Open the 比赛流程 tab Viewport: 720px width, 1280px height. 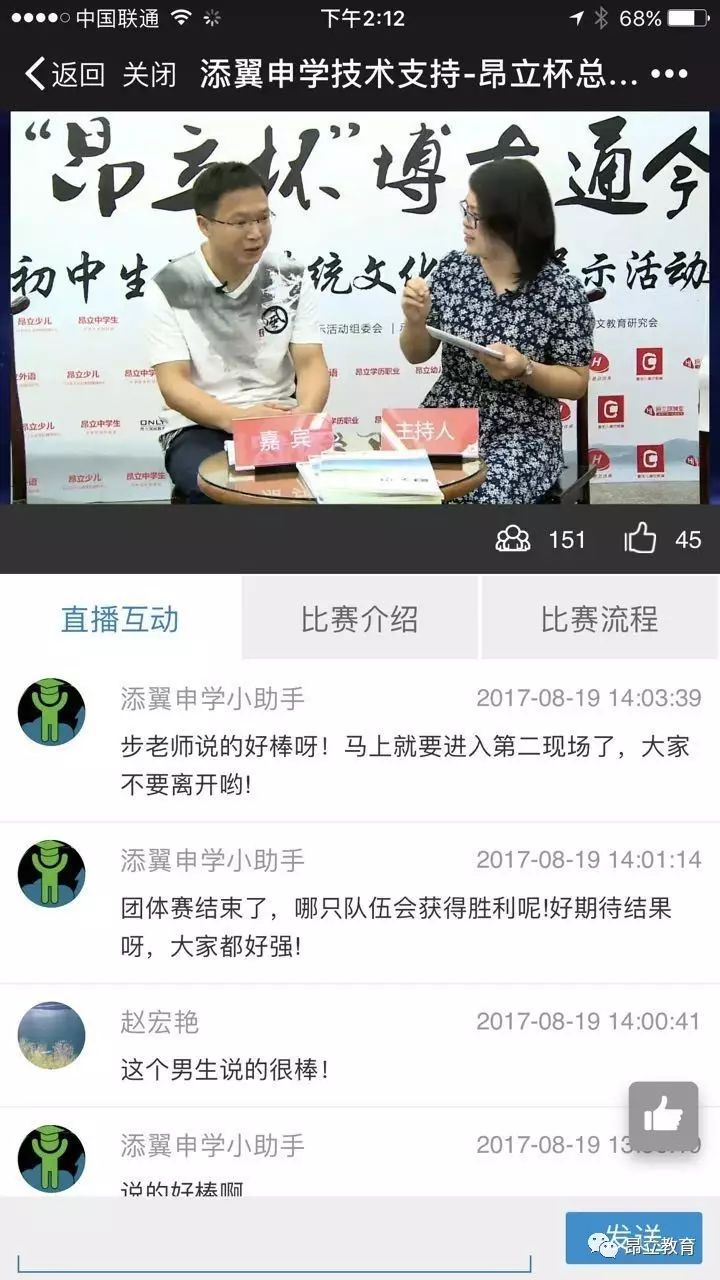[600, 619]
